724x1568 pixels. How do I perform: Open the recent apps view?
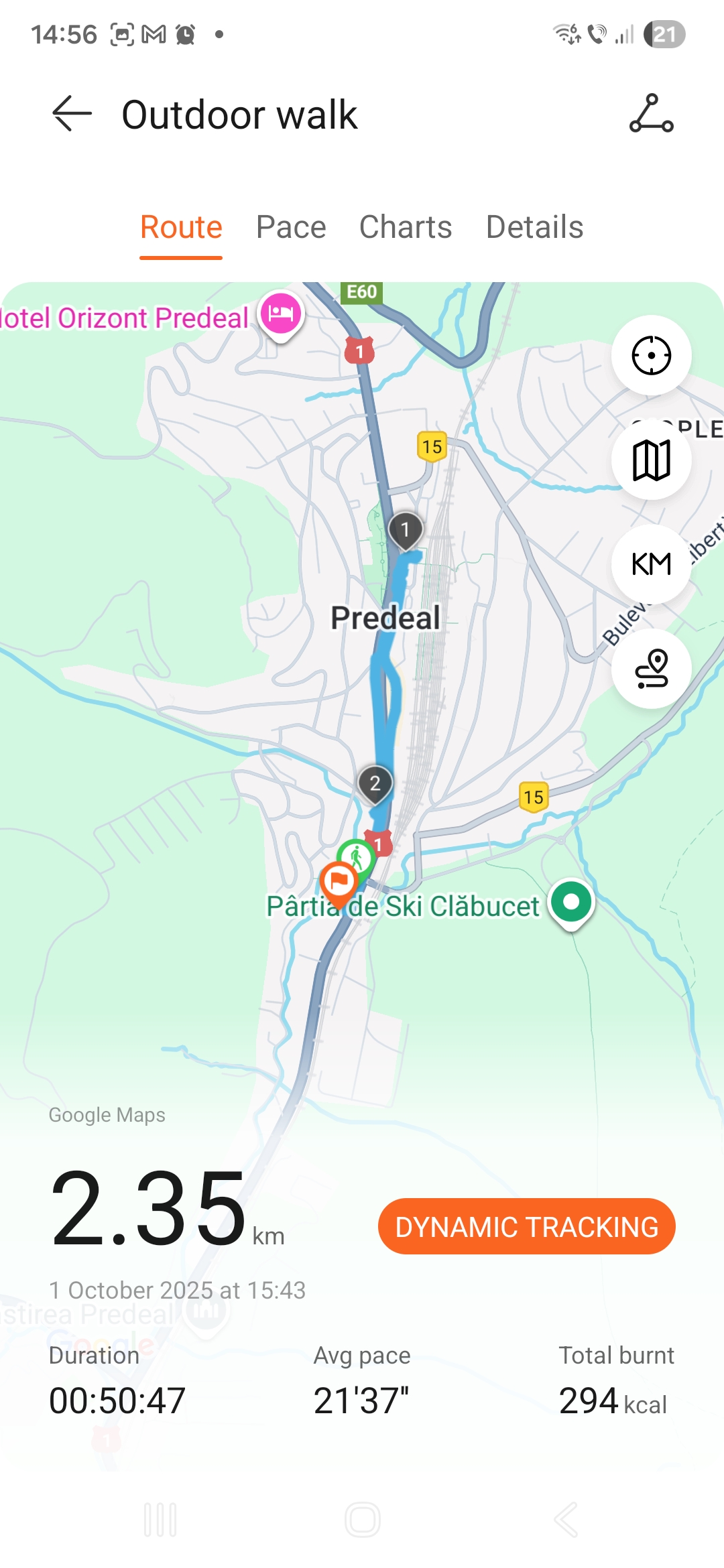160,1519
